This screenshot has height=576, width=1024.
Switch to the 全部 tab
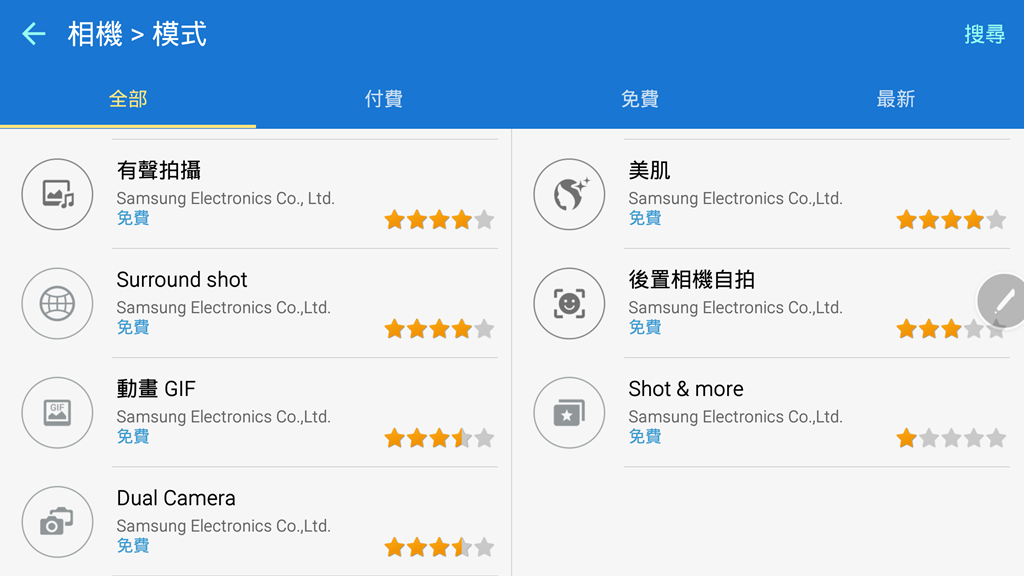[128, 99]
